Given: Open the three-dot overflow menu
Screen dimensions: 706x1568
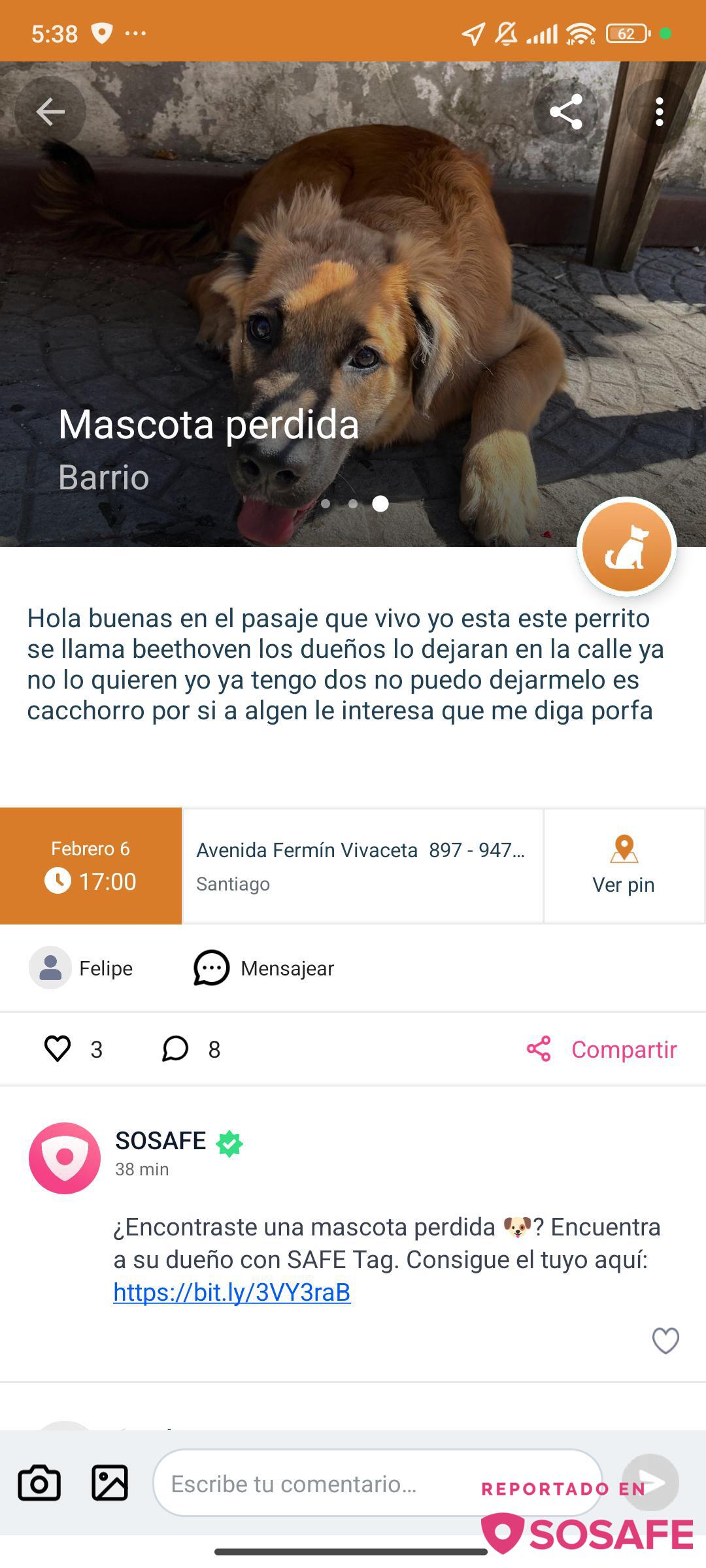Looking at the screenshot, I should 659,112.
